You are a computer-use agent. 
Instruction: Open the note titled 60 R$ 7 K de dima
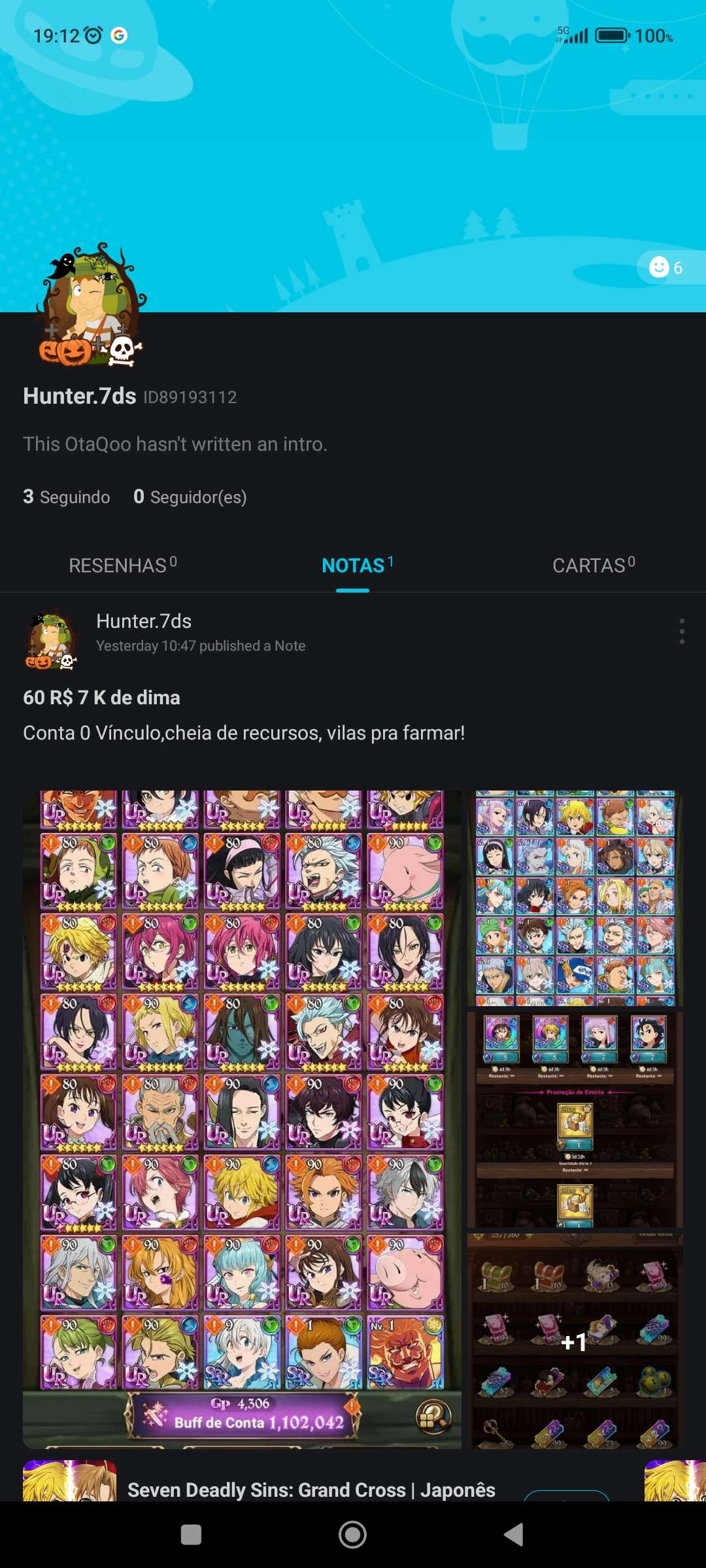coord(102,698)
